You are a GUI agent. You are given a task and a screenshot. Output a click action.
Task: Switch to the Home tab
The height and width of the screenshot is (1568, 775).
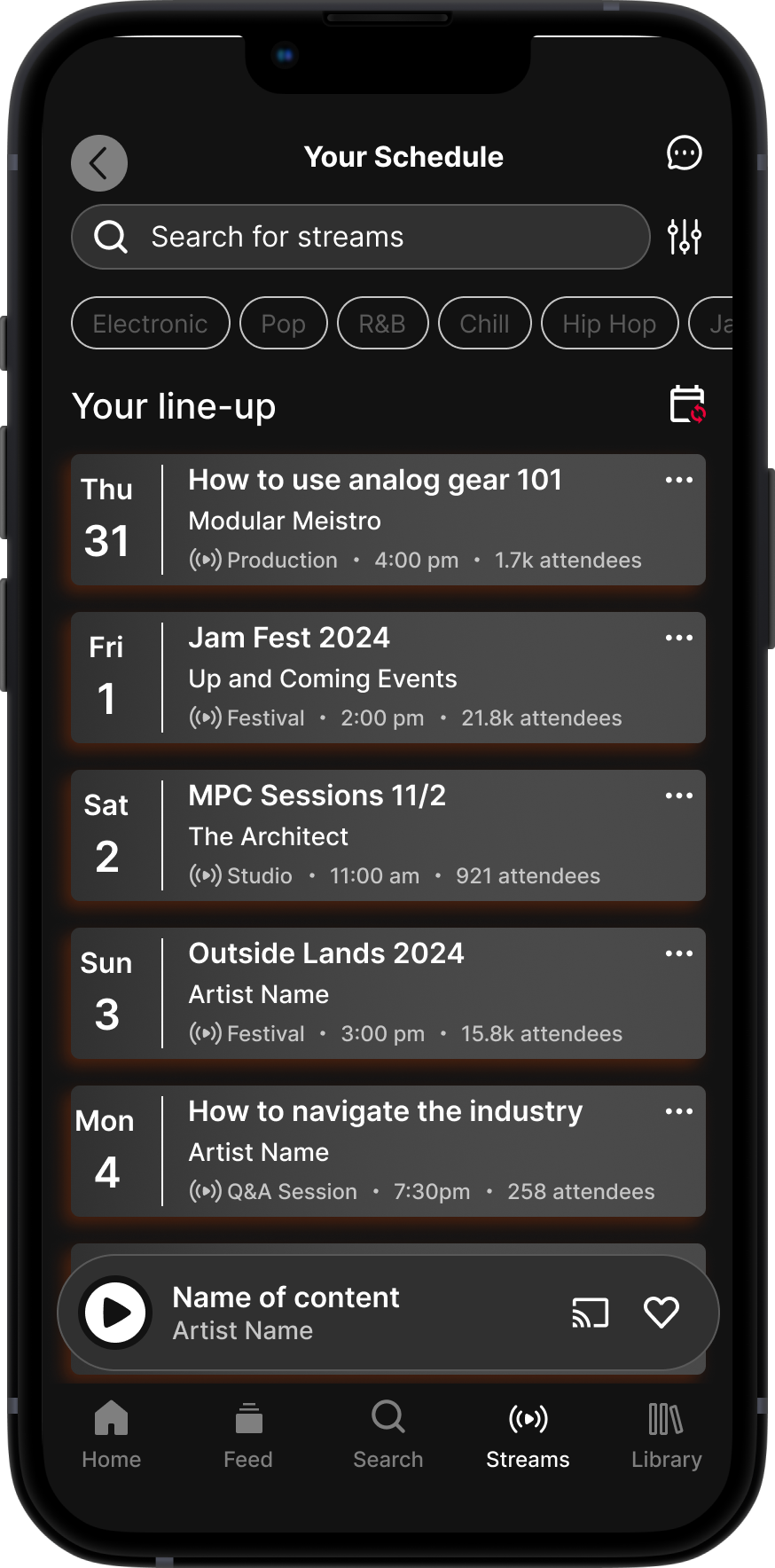point(112,1432)
